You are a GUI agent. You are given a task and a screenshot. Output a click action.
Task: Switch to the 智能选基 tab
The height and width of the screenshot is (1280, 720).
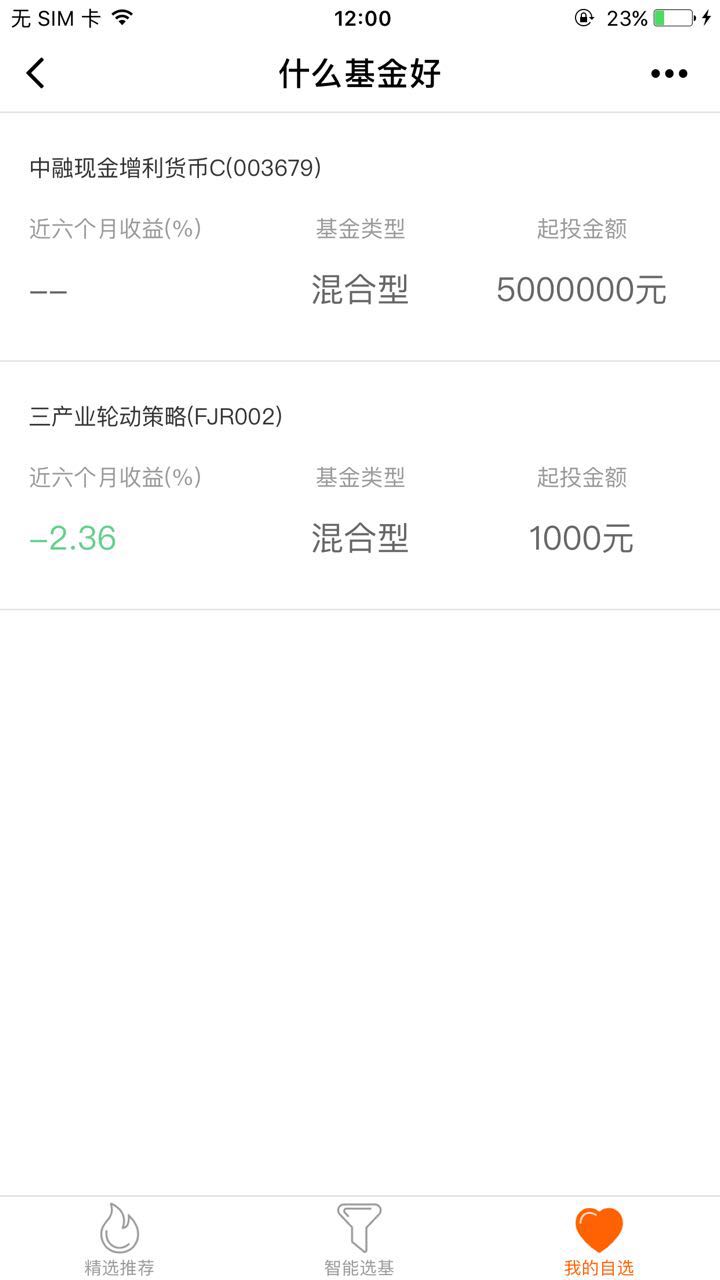point(359,1240)
